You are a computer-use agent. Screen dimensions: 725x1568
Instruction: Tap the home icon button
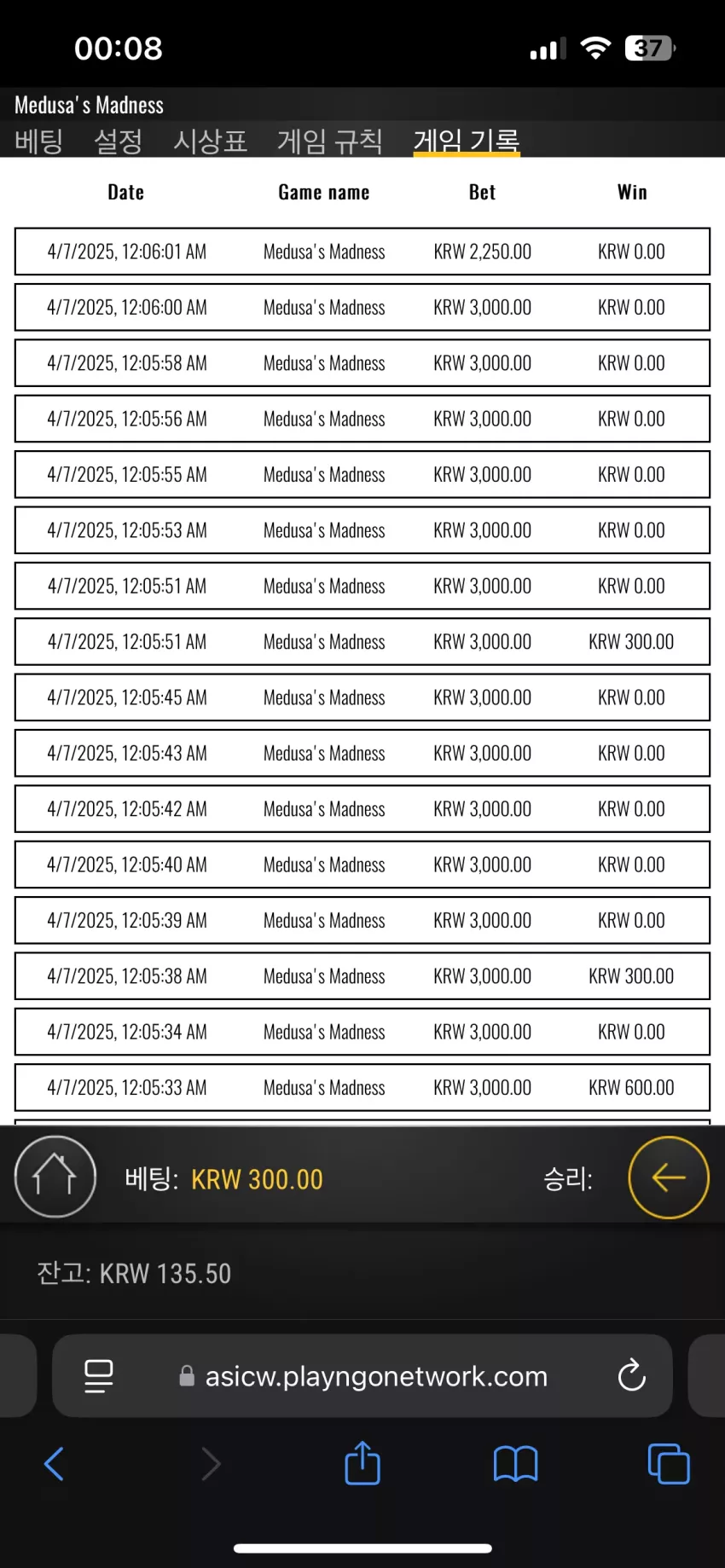click(x=55, y=1177)
